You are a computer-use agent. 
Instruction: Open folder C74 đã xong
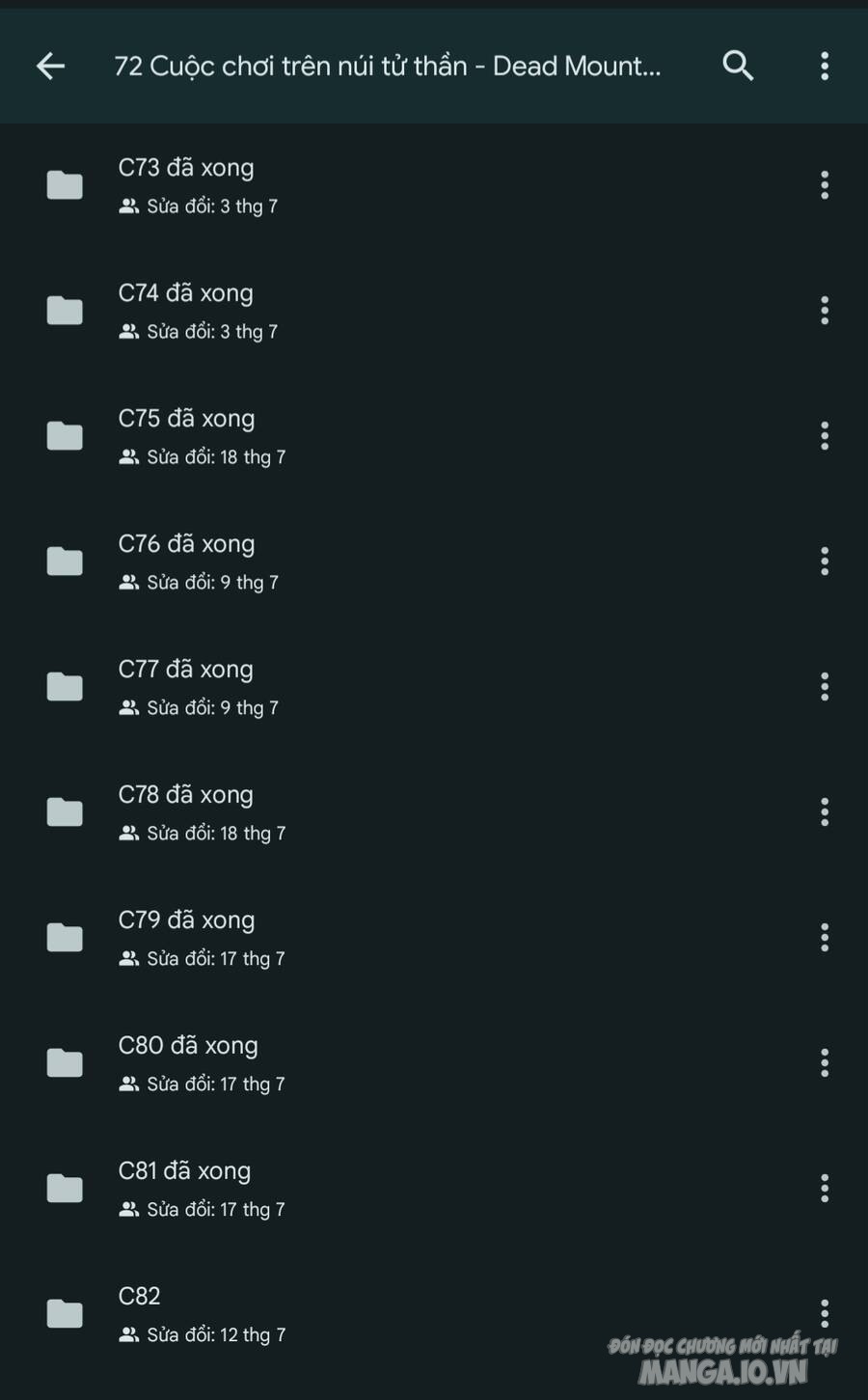[186, 294]
